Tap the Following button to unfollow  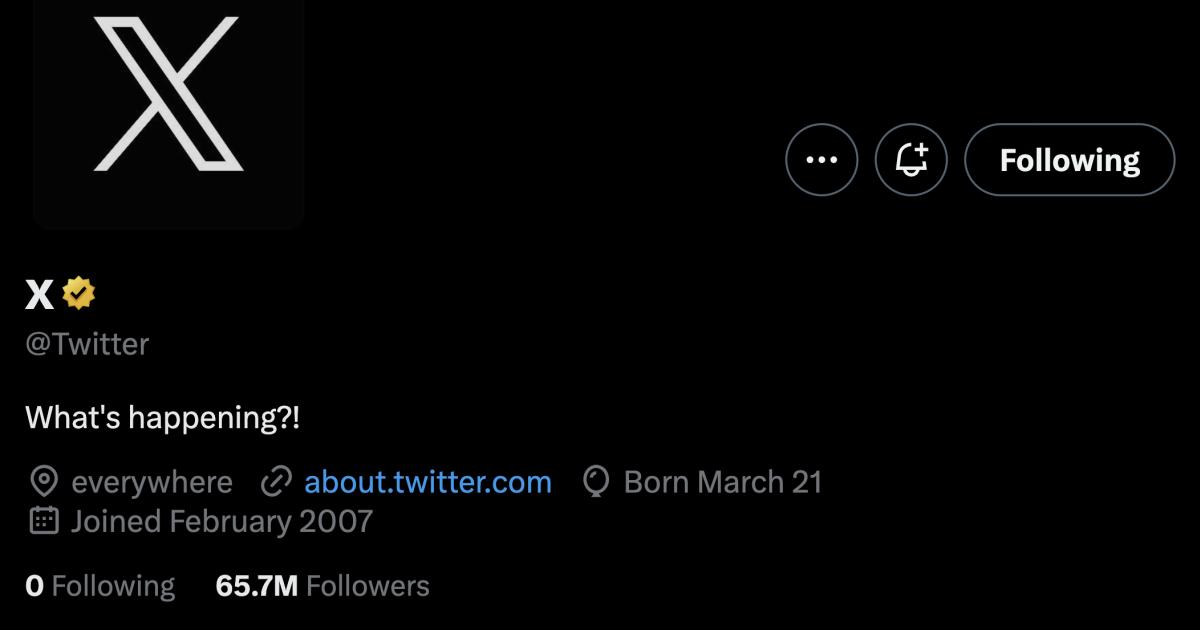pos(1069,160)
